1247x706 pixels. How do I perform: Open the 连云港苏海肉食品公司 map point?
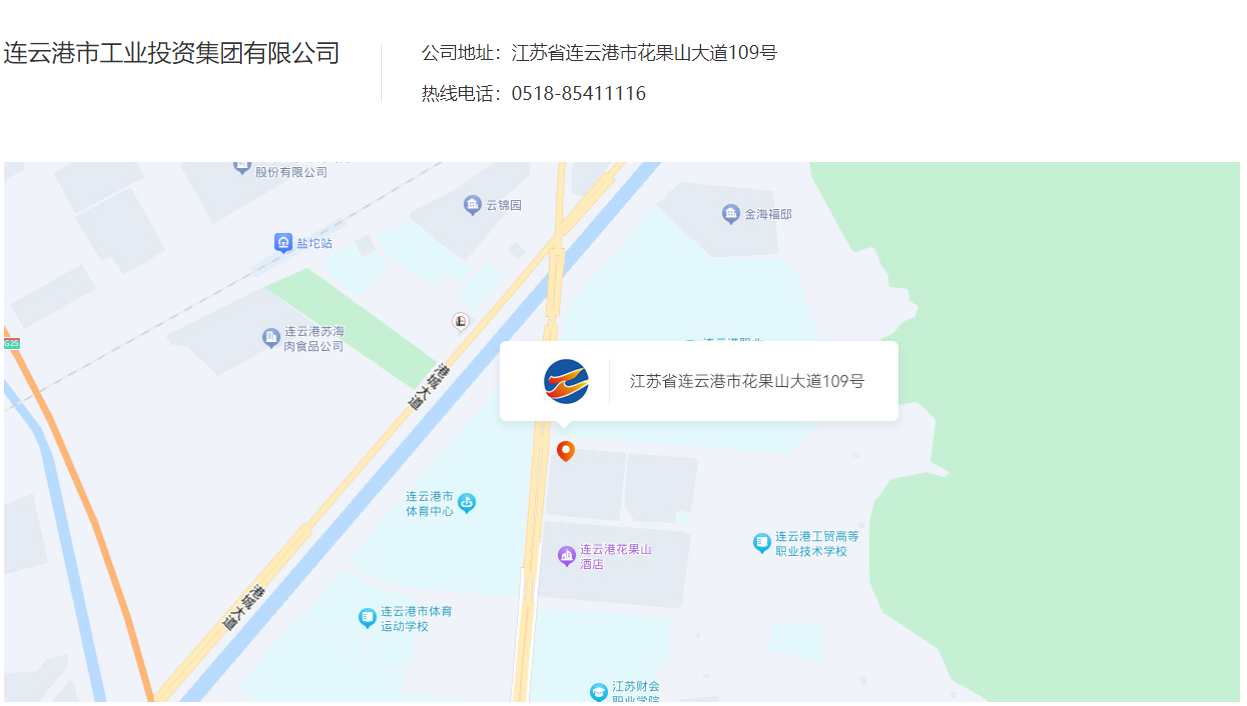coord(271,338)
